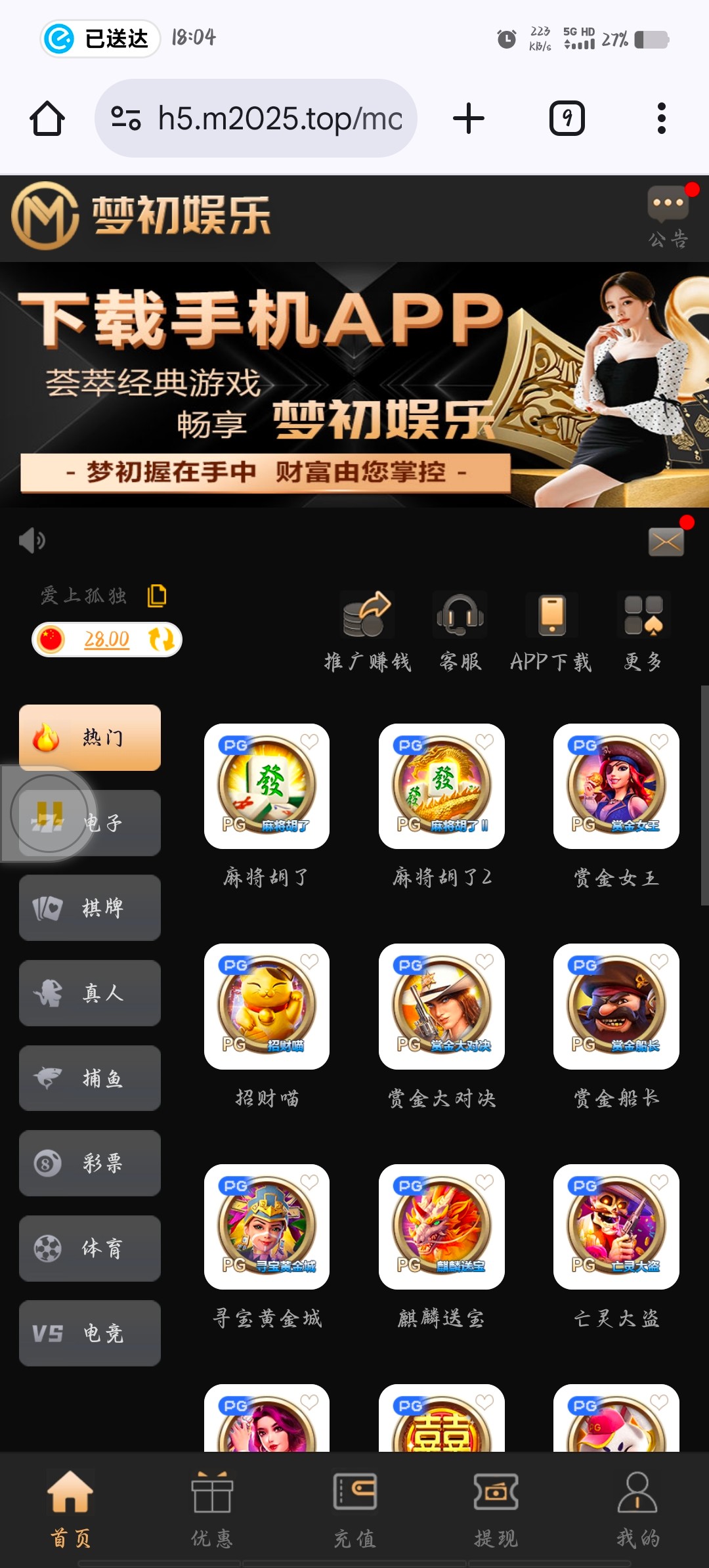This screenshot has width=709, height=1568.
Task: Select the 棋牌 category
Action: (90, 907)
